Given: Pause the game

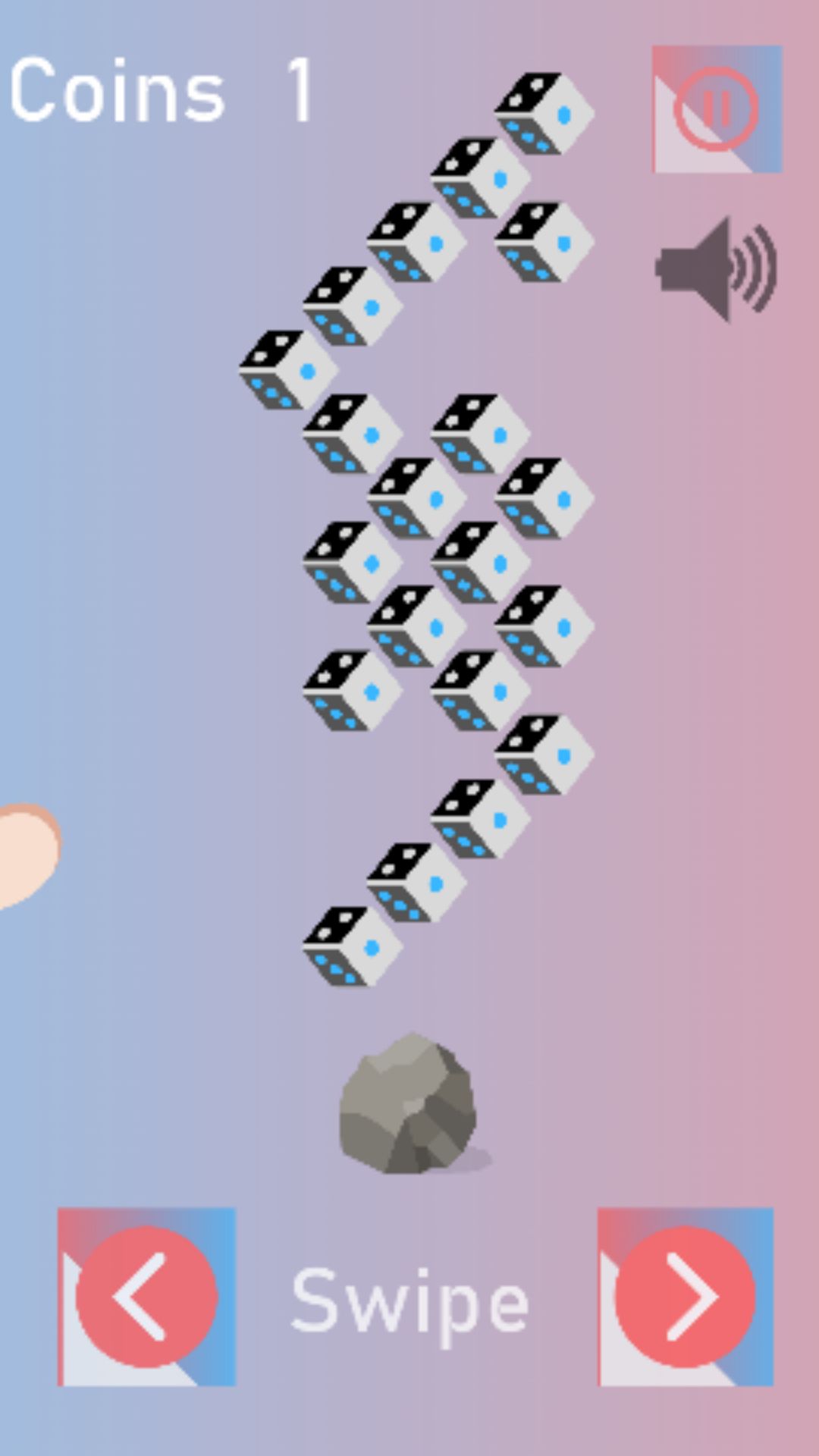Looking at the screenshot, I should (717, 109).
